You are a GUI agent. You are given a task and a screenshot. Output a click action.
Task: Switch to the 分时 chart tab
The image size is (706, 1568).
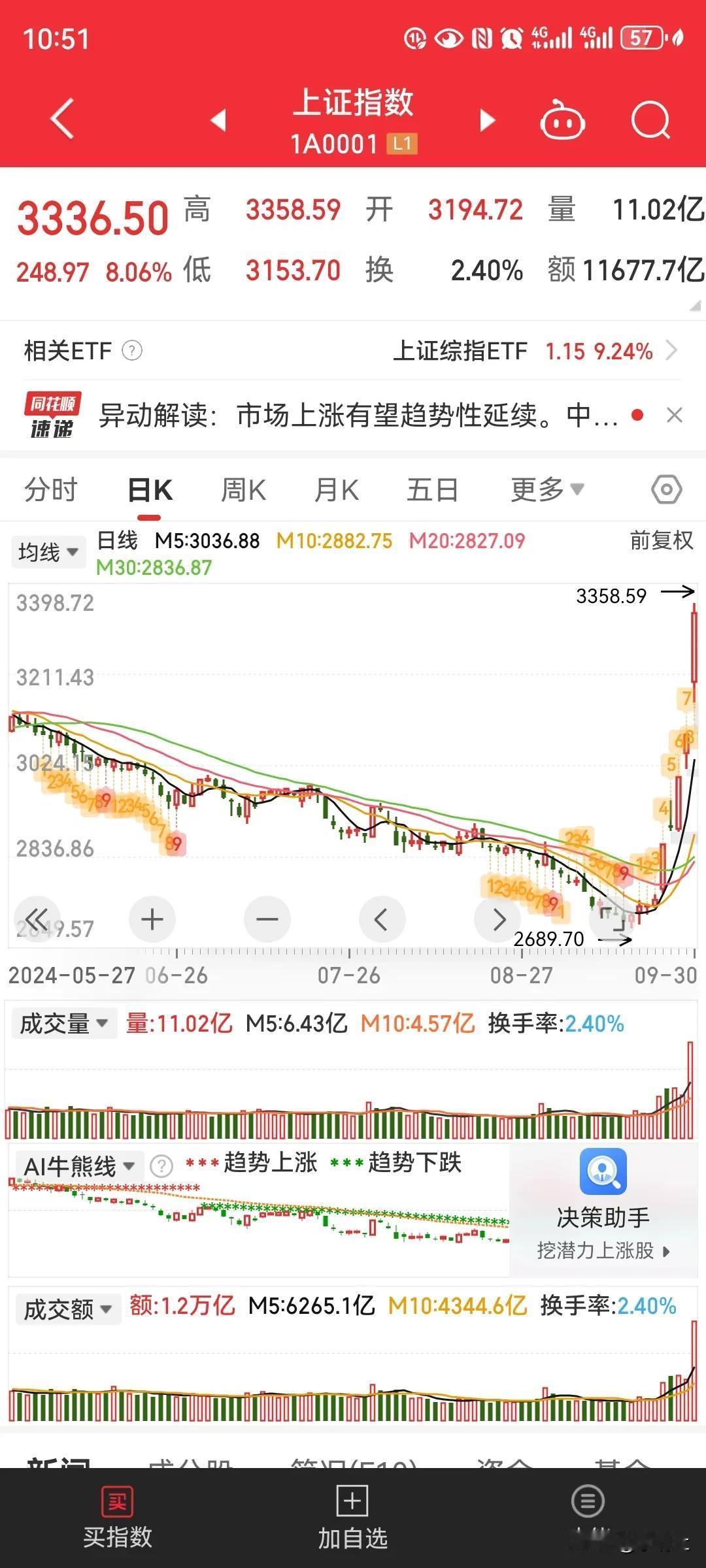(51, 489)
